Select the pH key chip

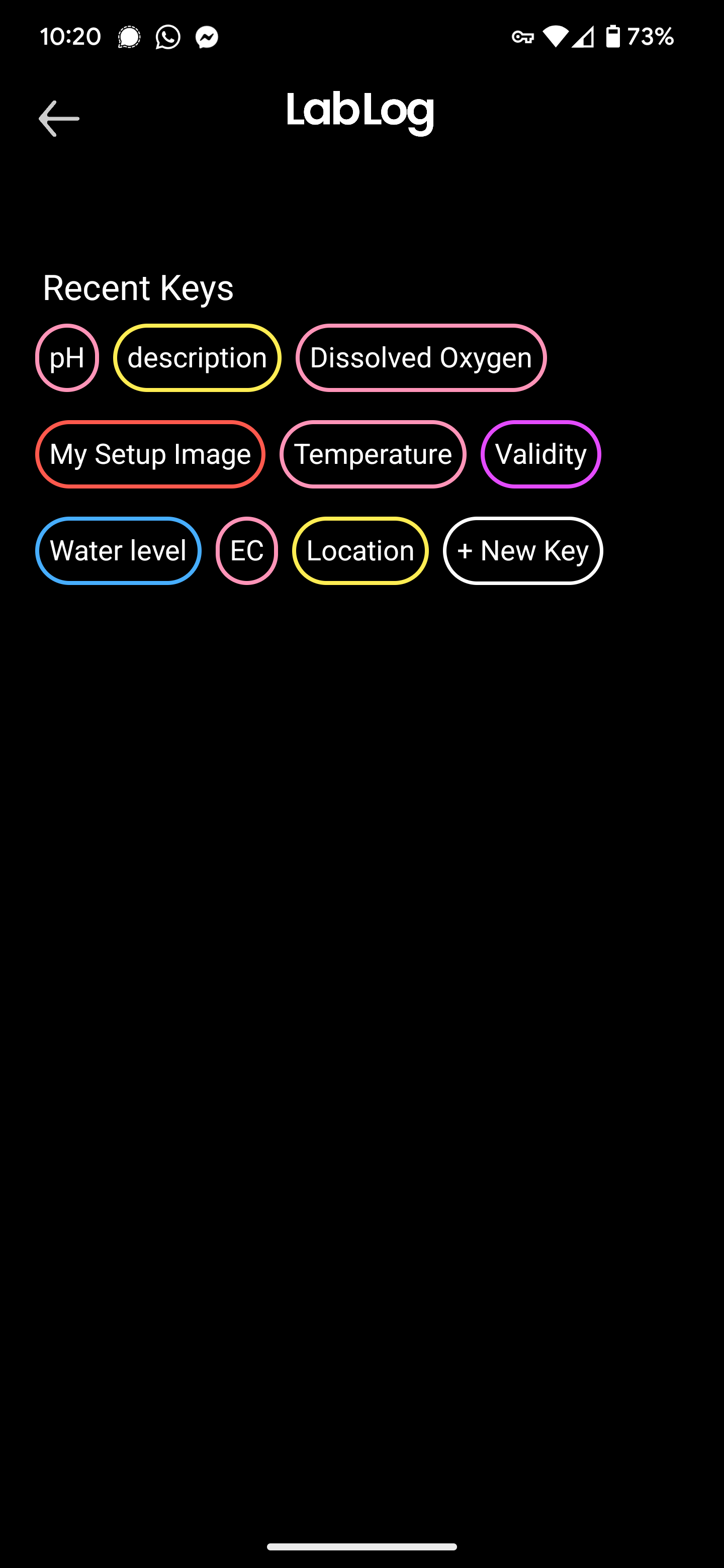coord(67,358)
